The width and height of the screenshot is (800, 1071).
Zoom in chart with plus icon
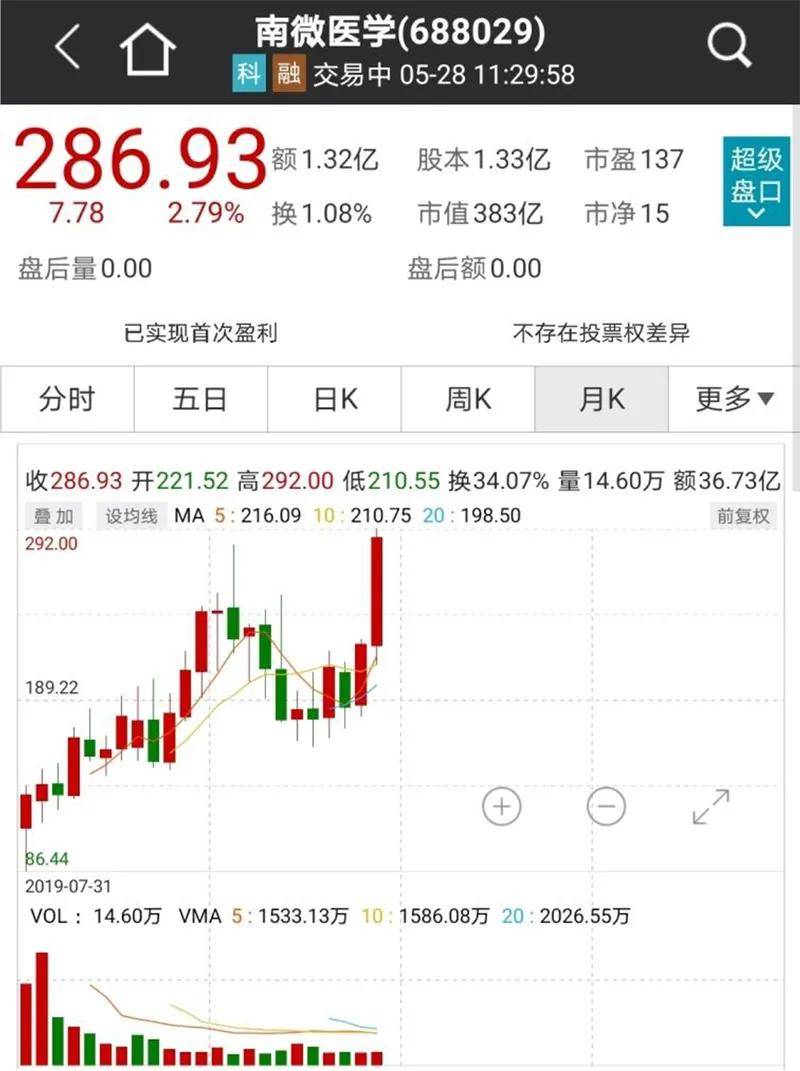(x=501, y=805)
